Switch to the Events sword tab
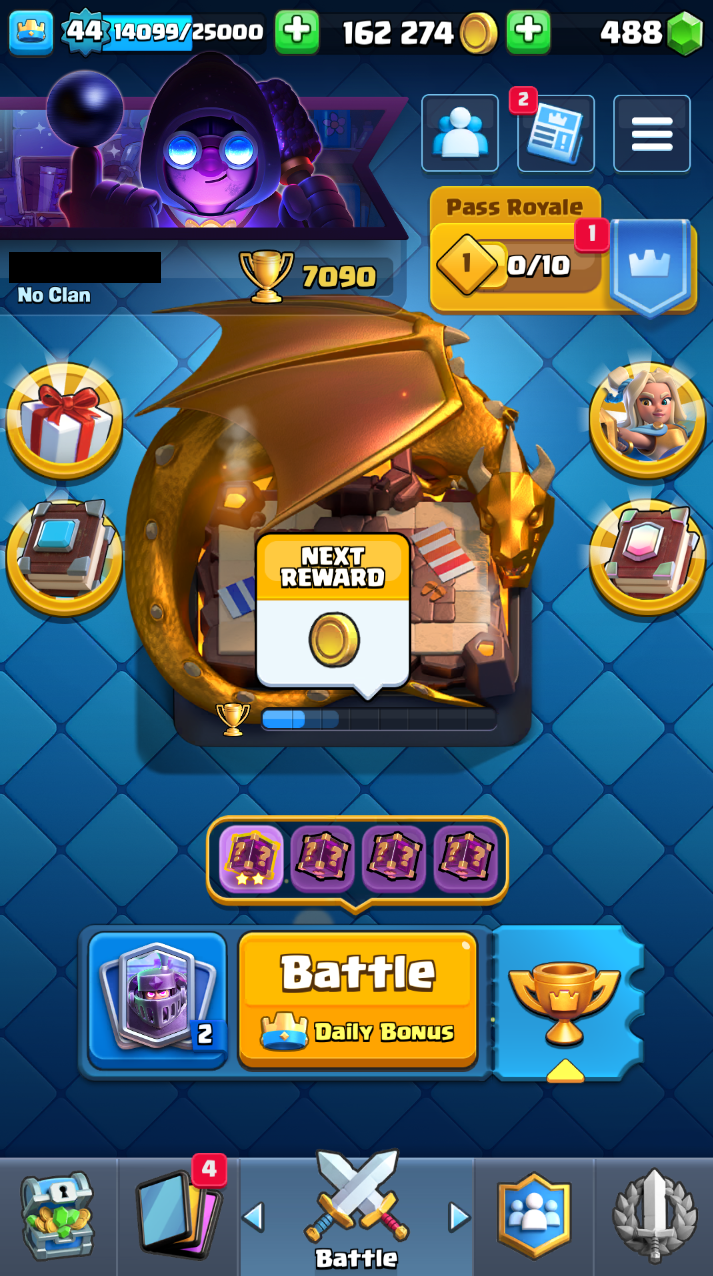The image size is (713, 1276). pos(654,1217)
